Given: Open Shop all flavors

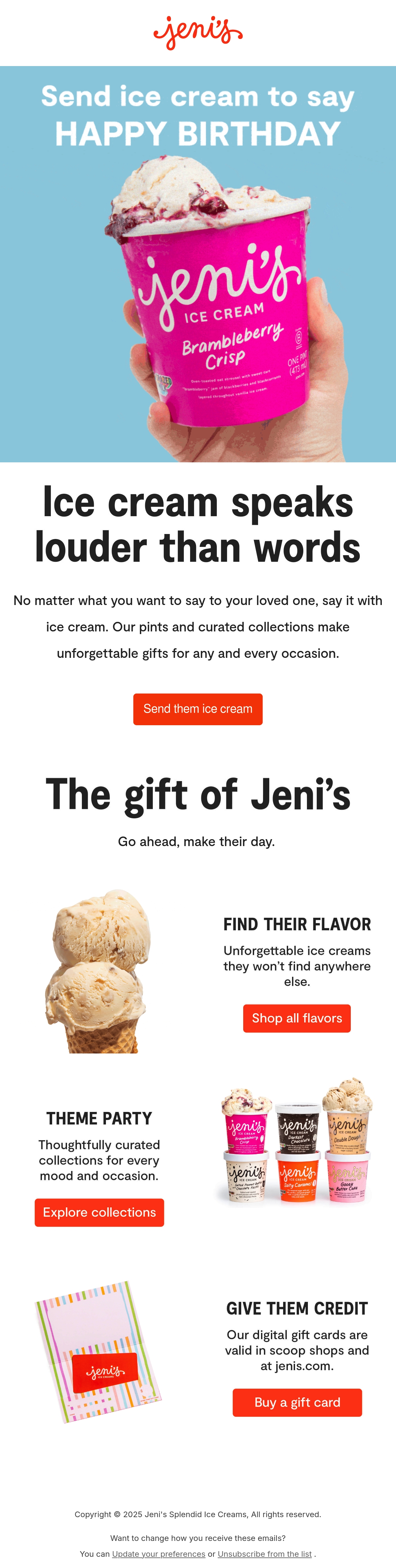Looking at the screenshot, I should (x=297, y=1018).
